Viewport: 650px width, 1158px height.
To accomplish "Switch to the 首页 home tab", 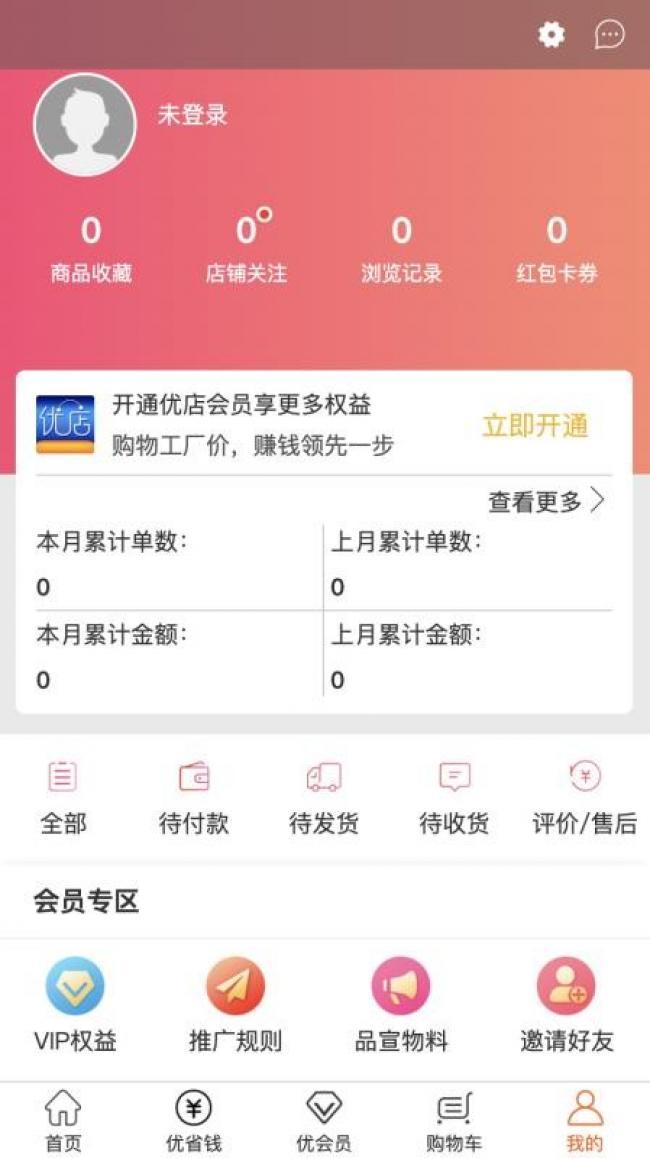I will tap(64, 1122).
